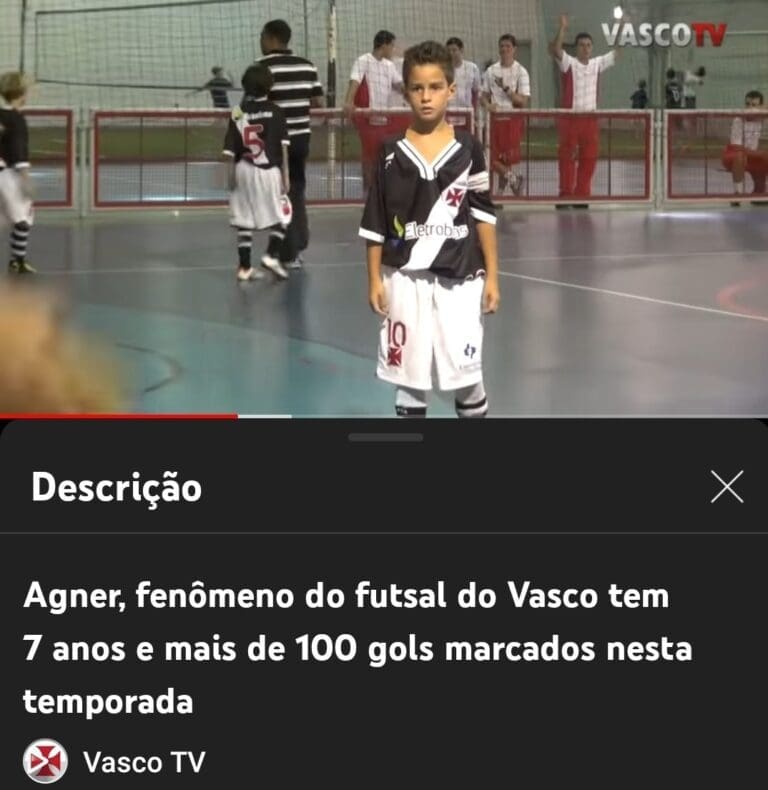Screen dimensions: 768x790
Task: Tap the description panel drag handle
Action: tap(385, 437)
